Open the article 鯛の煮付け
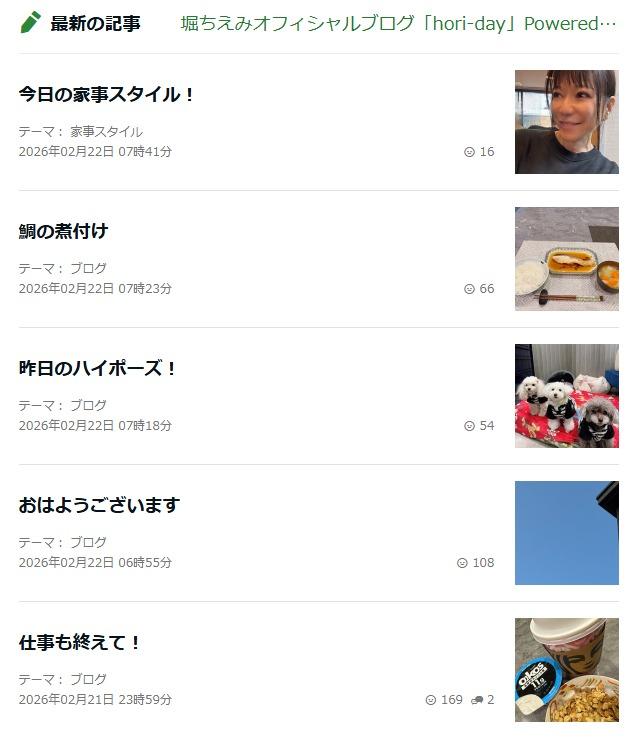644x745 pixels. (63, 231)
